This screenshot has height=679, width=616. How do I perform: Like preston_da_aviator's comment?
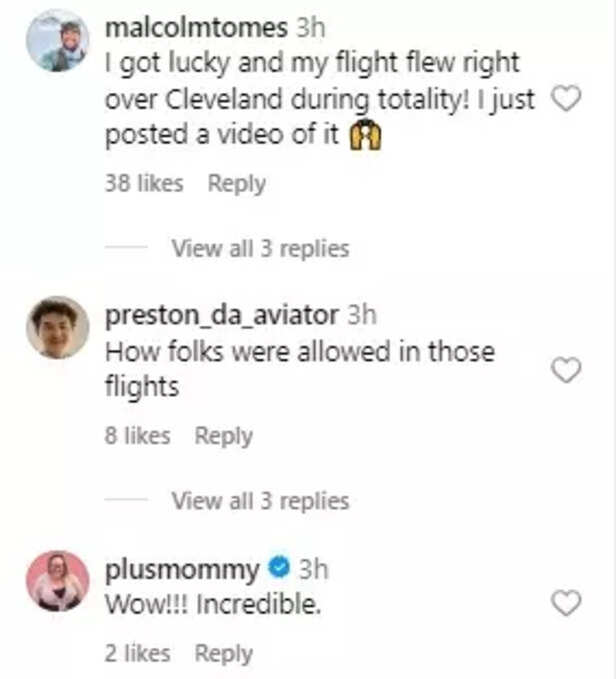(567, 371)
